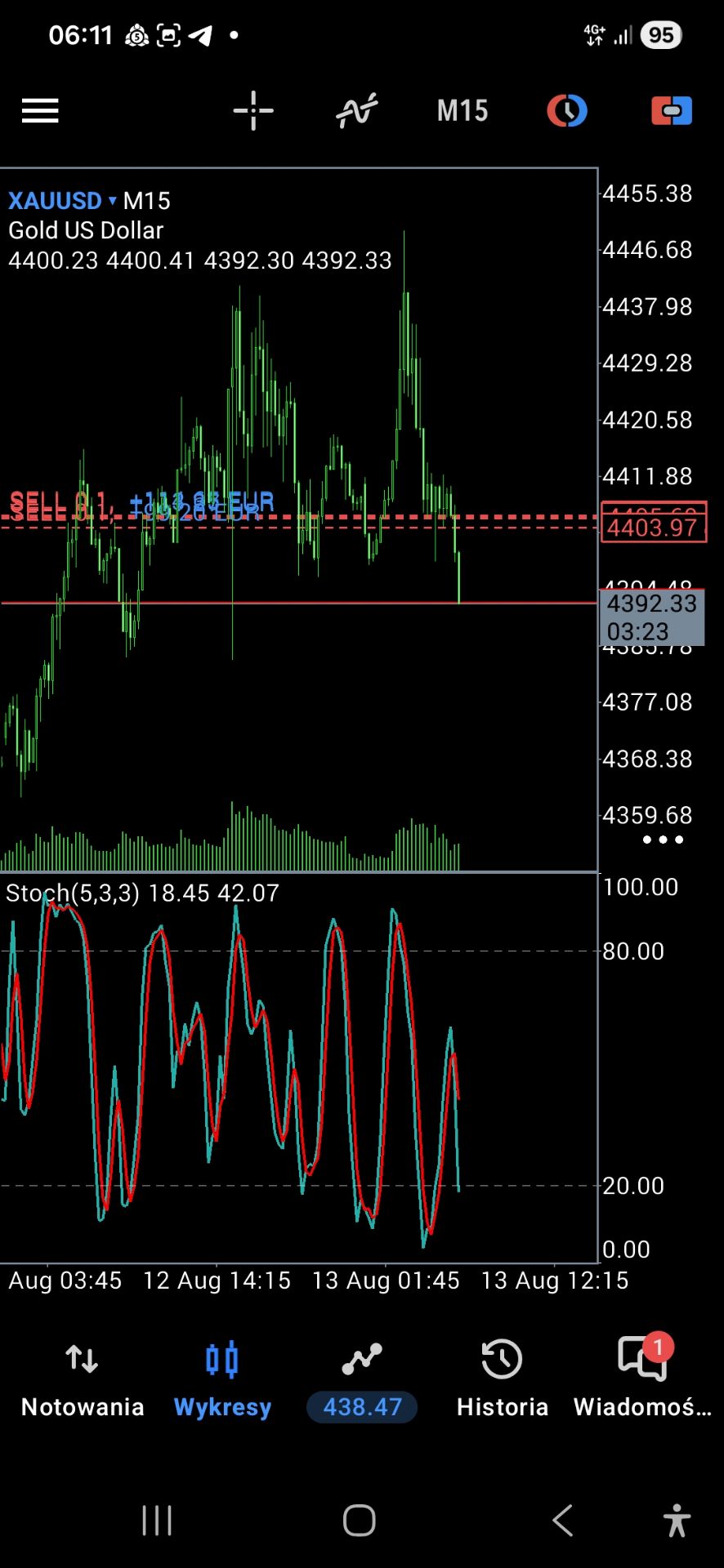Select the Wykresy tab
Viewport: 724px width, 1568px height.
point(222,1380)
